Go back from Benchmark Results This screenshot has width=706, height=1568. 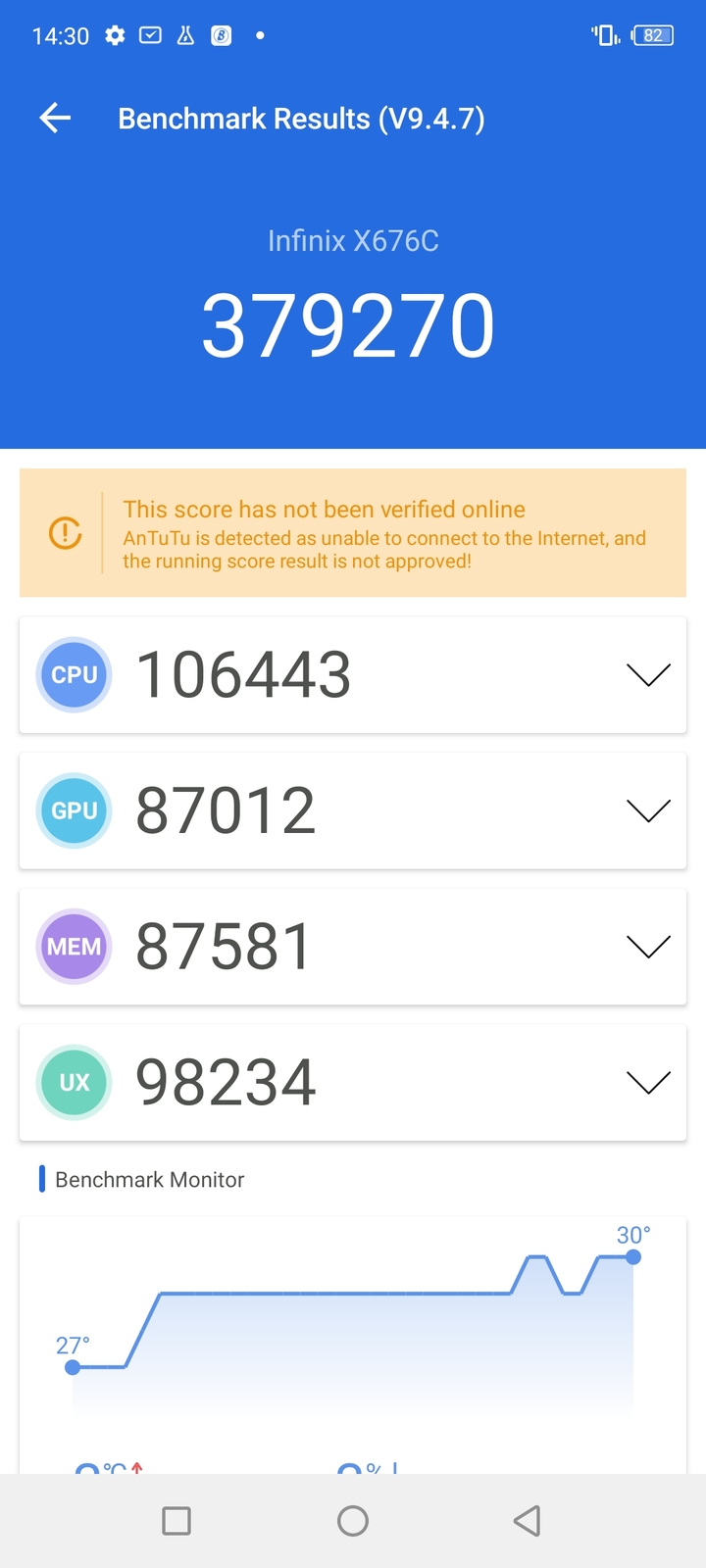coord(56,119)
